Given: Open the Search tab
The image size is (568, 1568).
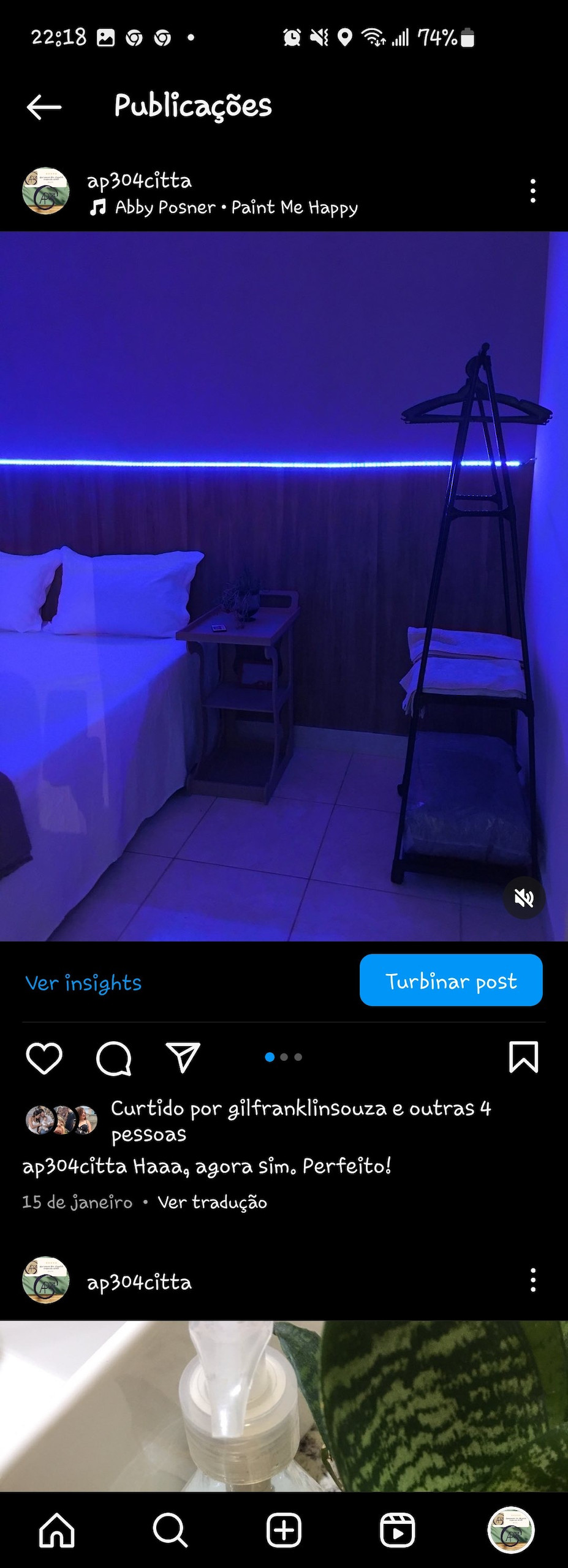Looking at the screenshot, I should 170,1530.
